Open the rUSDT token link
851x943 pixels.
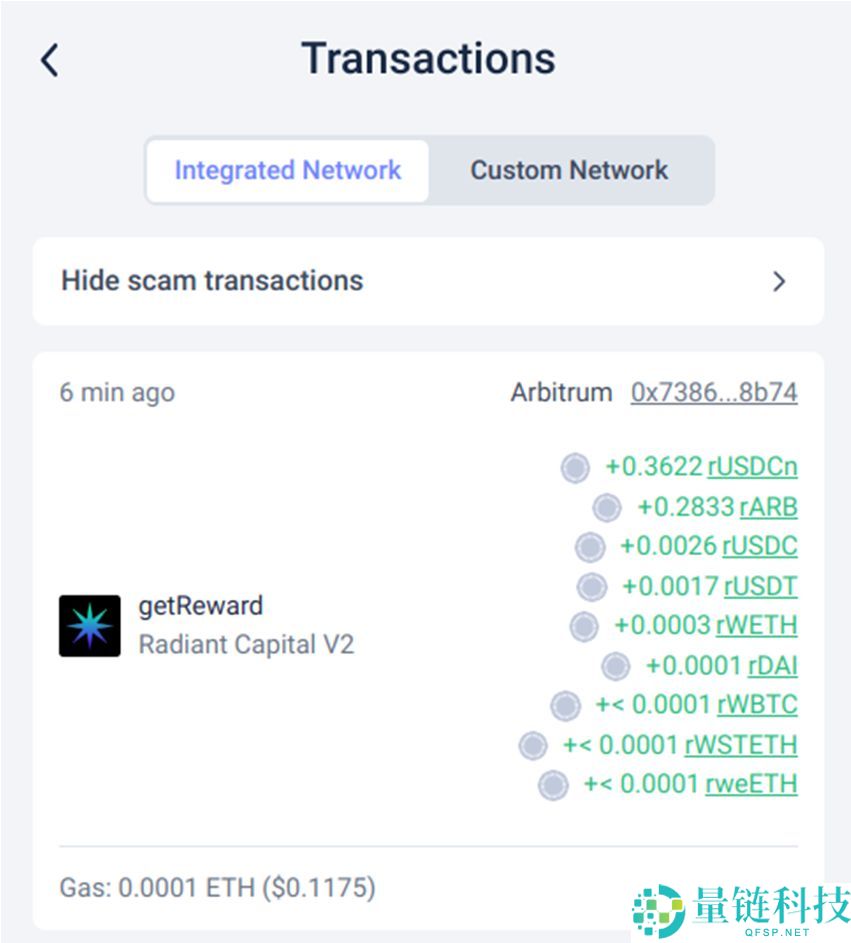pos(761,586)
